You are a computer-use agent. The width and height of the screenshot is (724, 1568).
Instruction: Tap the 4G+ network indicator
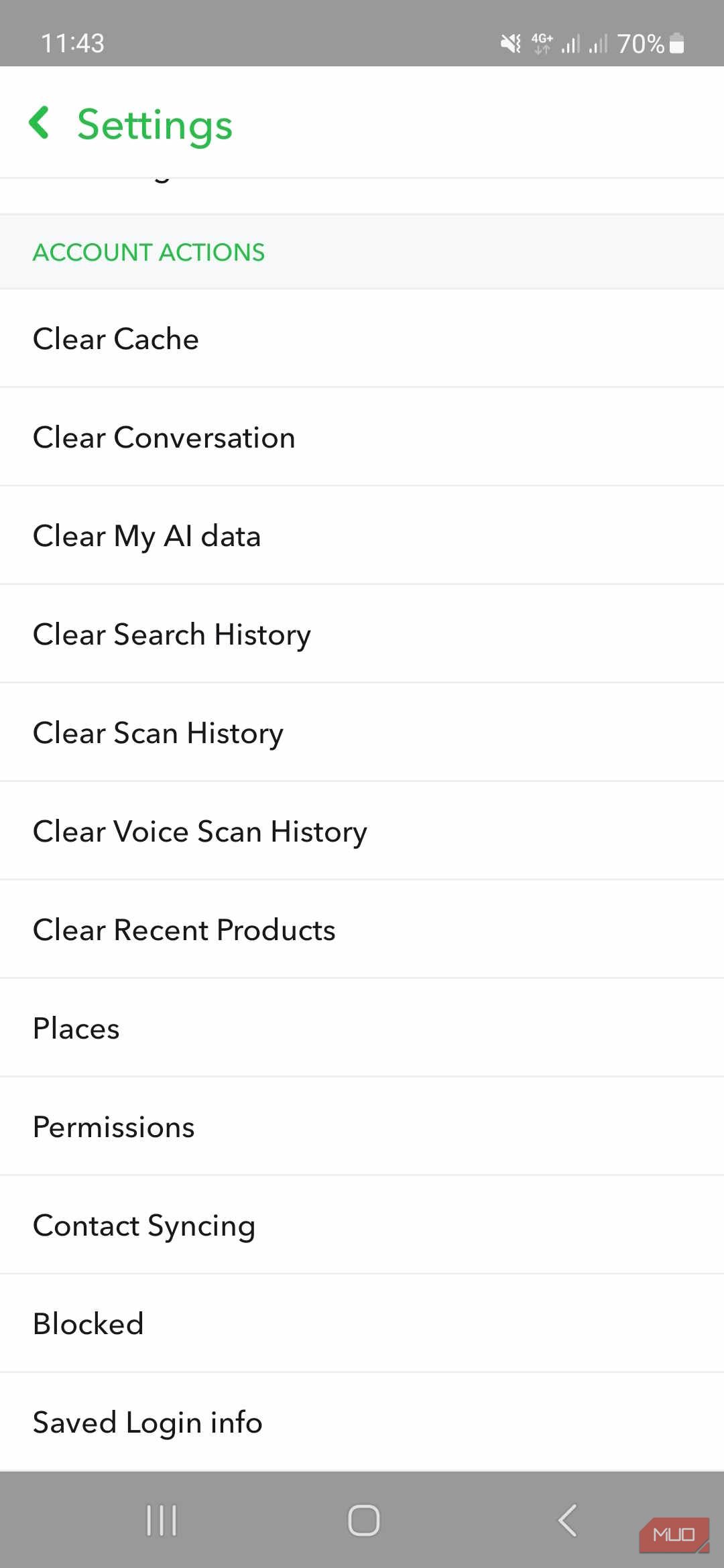point(542,42)
